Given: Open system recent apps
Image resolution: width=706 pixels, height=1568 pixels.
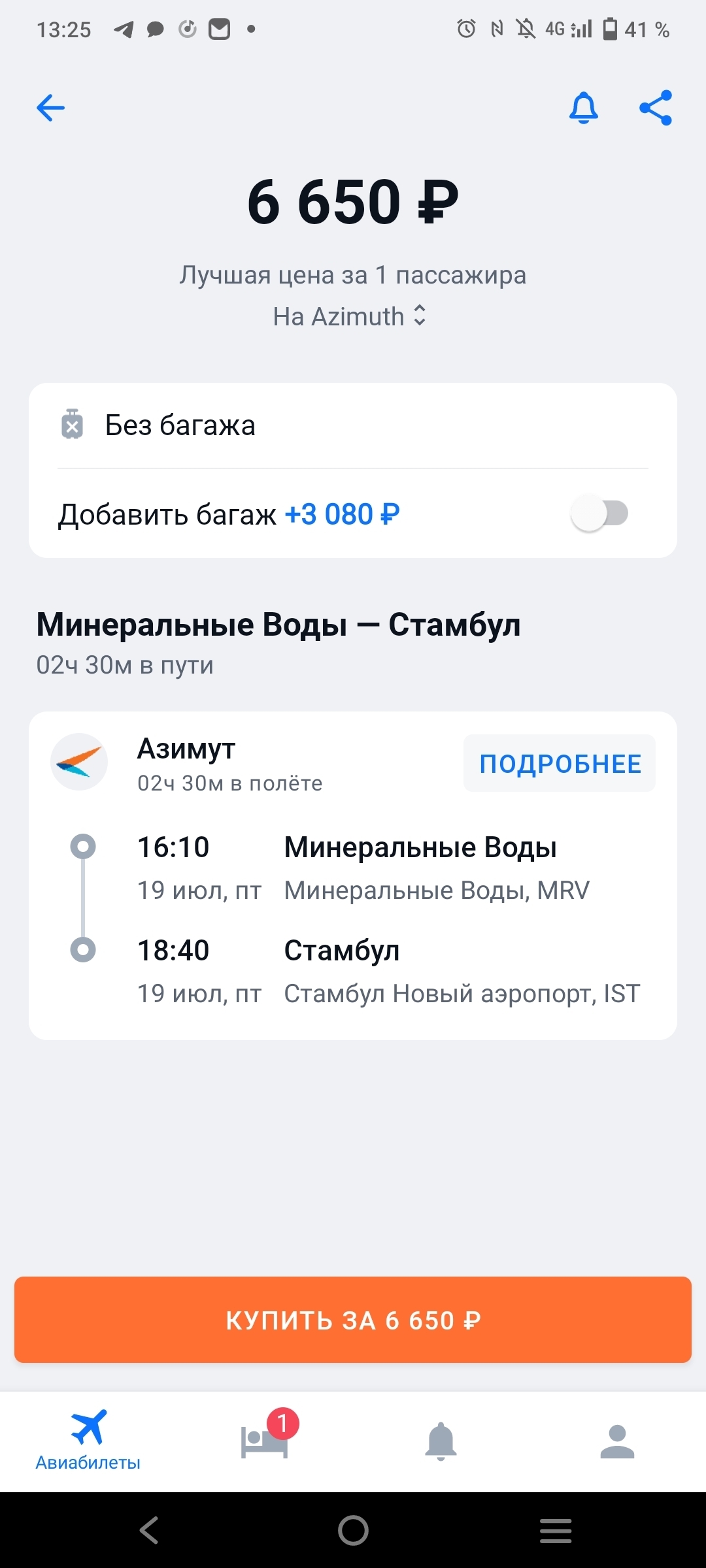Looking at the screenshot, I should [x=556, y=1530].
